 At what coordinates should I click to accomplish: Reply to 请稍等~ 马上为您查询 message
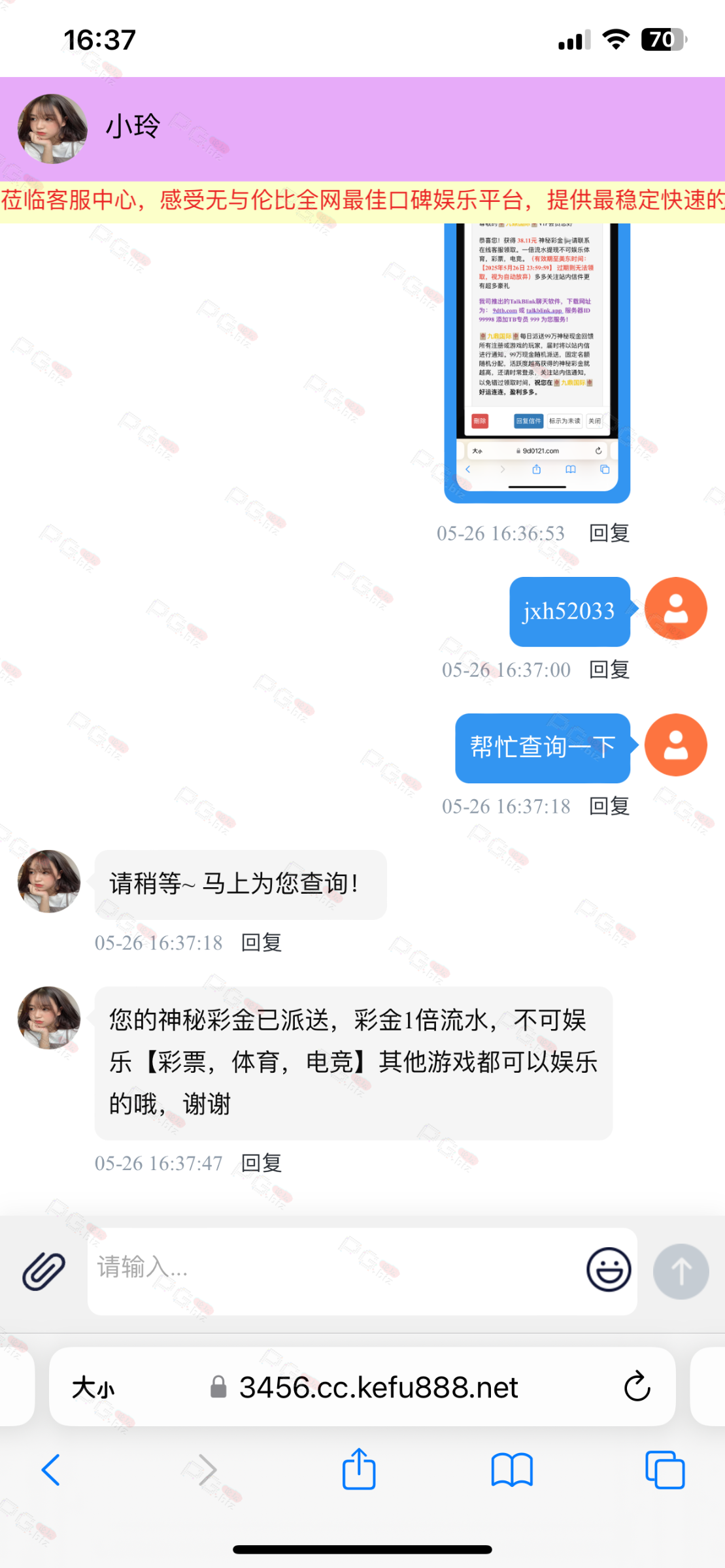261,943
